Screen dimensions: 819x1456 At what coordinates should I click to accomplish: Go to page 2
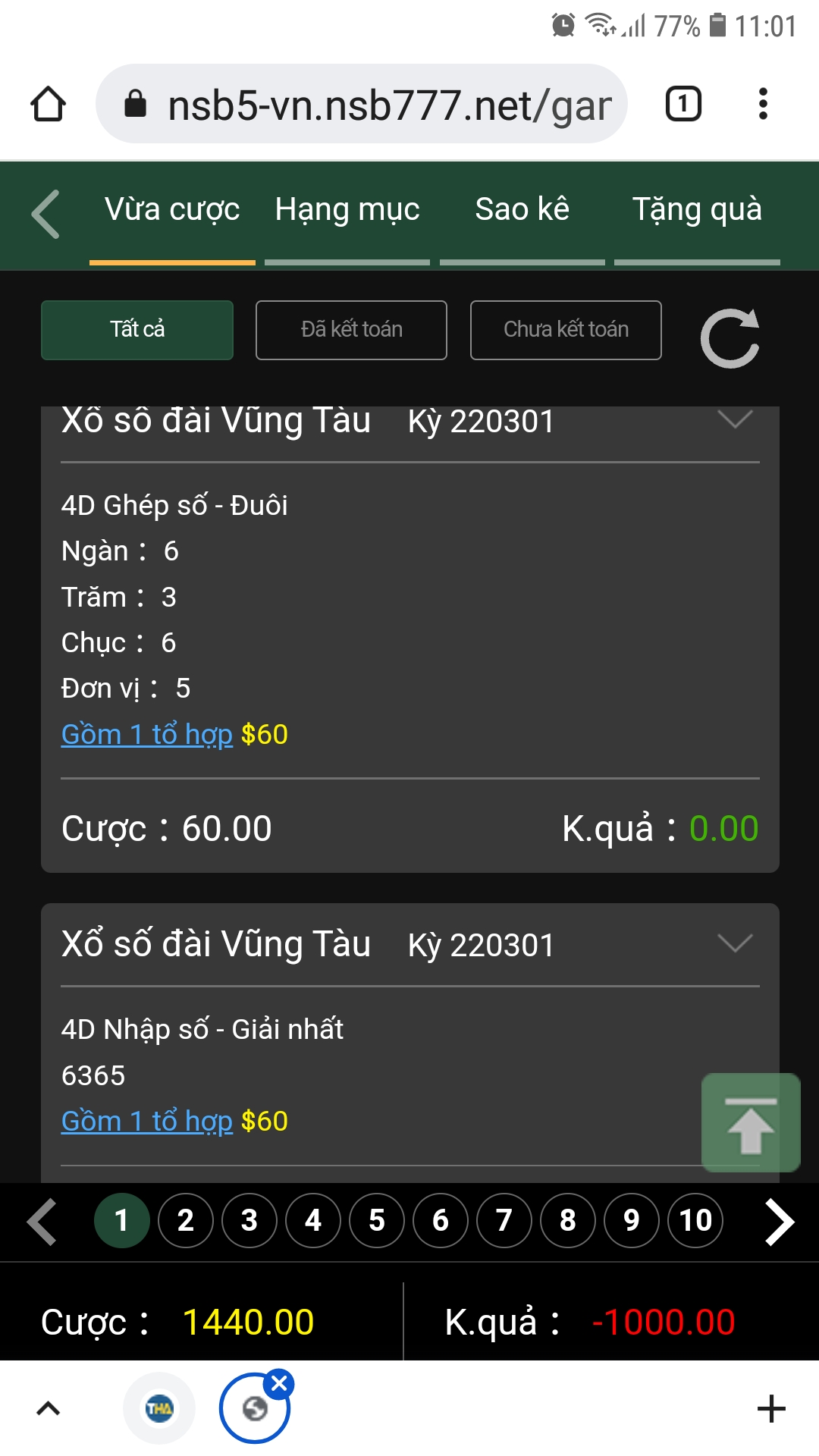[186, 1220]
